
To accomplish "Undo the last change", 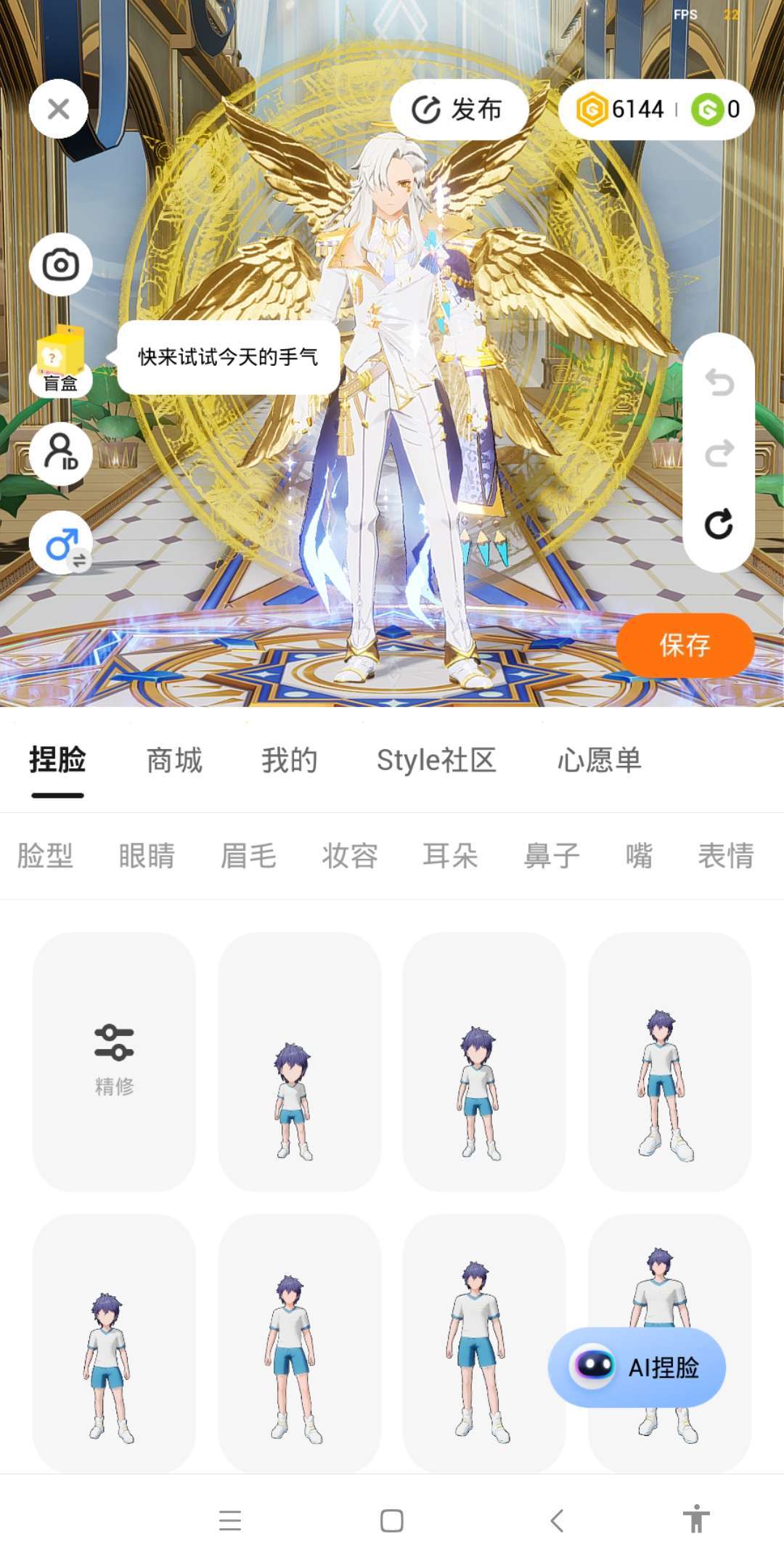I will coord(719,382).
